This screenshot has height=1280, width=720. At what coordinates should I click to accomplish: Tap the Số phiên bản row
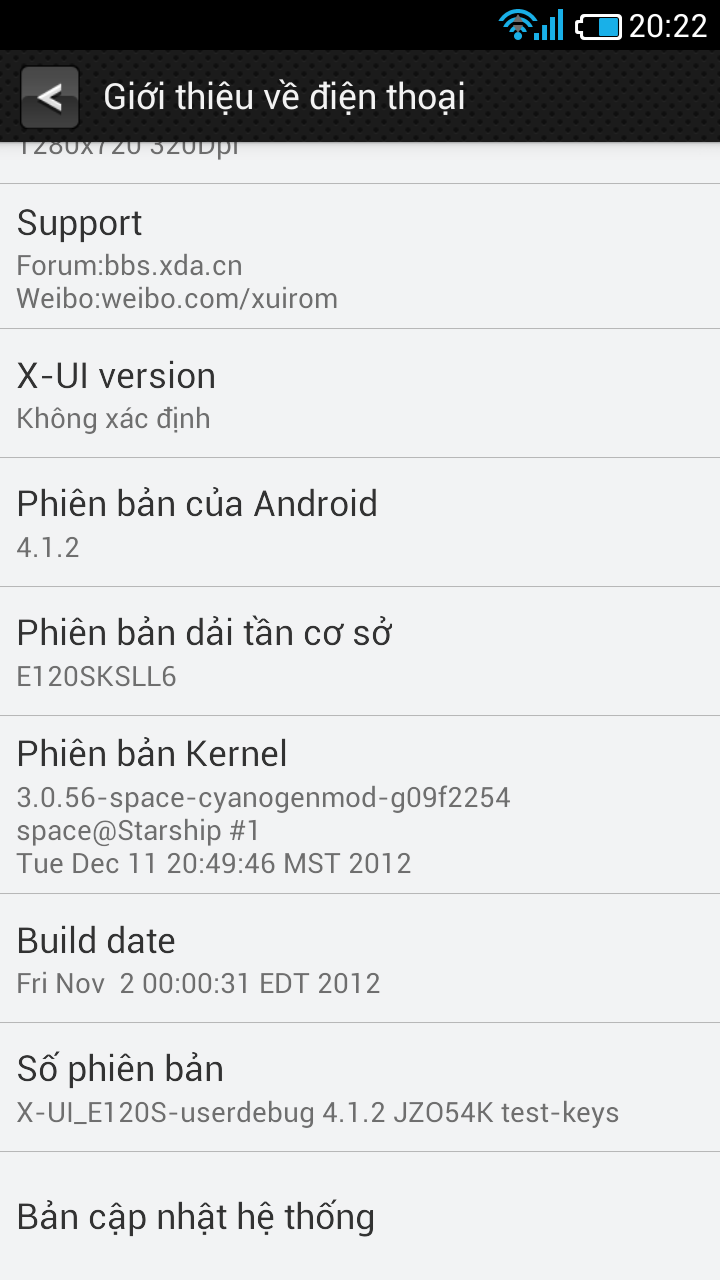click(x=360, y=1088)
